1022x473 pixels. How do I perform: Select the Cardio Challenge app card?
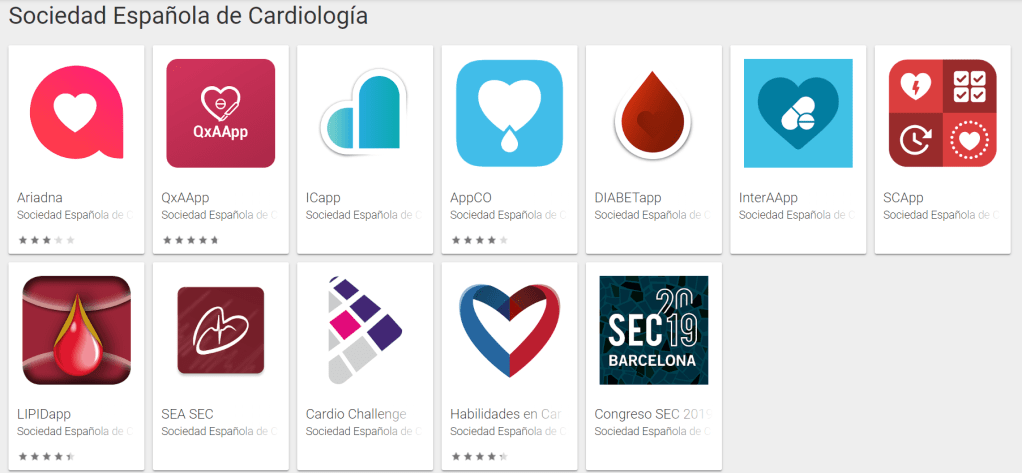coord(365,330)
